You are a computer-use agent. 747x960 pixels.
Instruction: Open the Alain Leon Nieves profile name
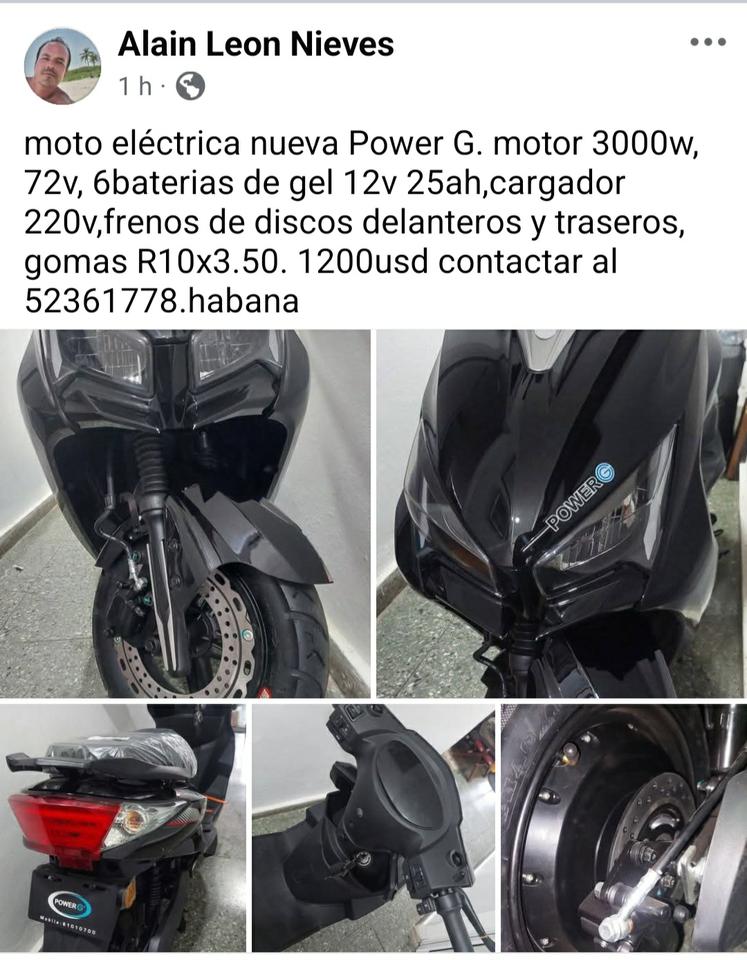(256, 44)
